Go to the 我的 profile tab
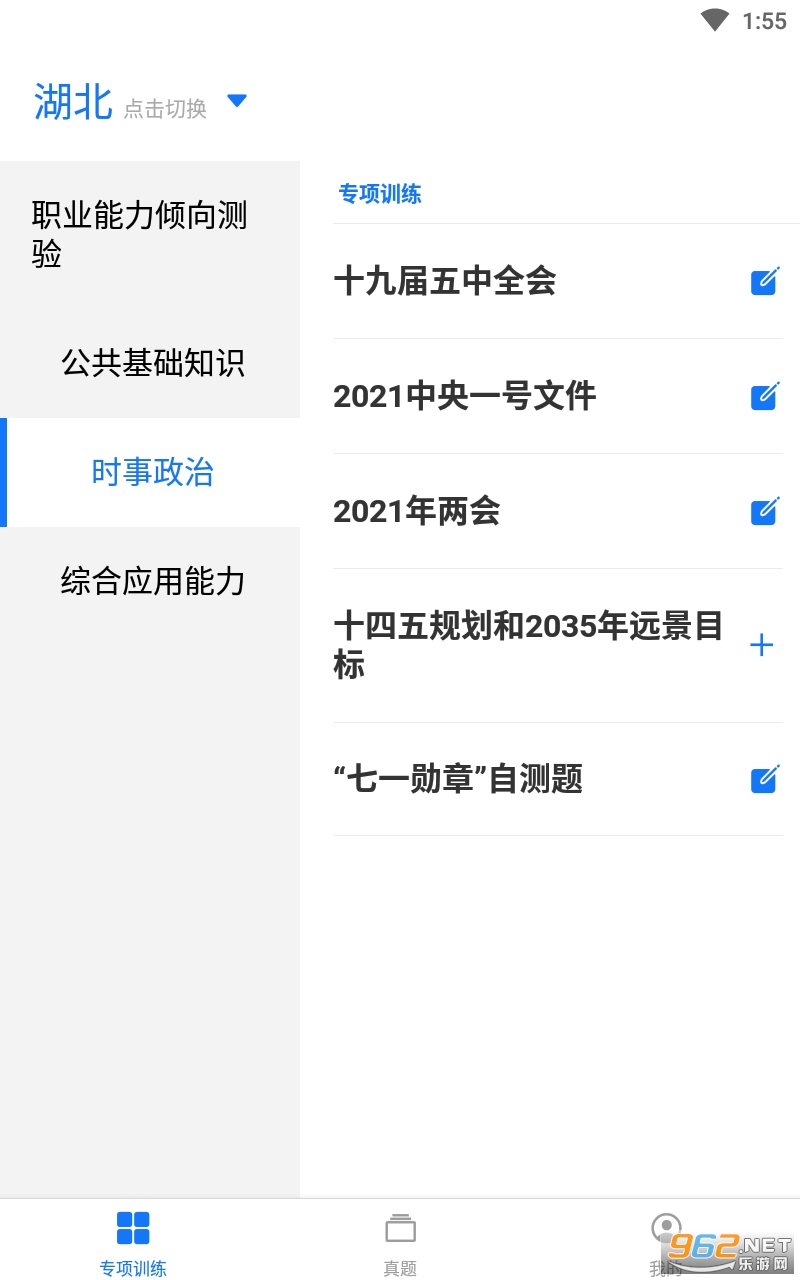 pos(666,1242)
